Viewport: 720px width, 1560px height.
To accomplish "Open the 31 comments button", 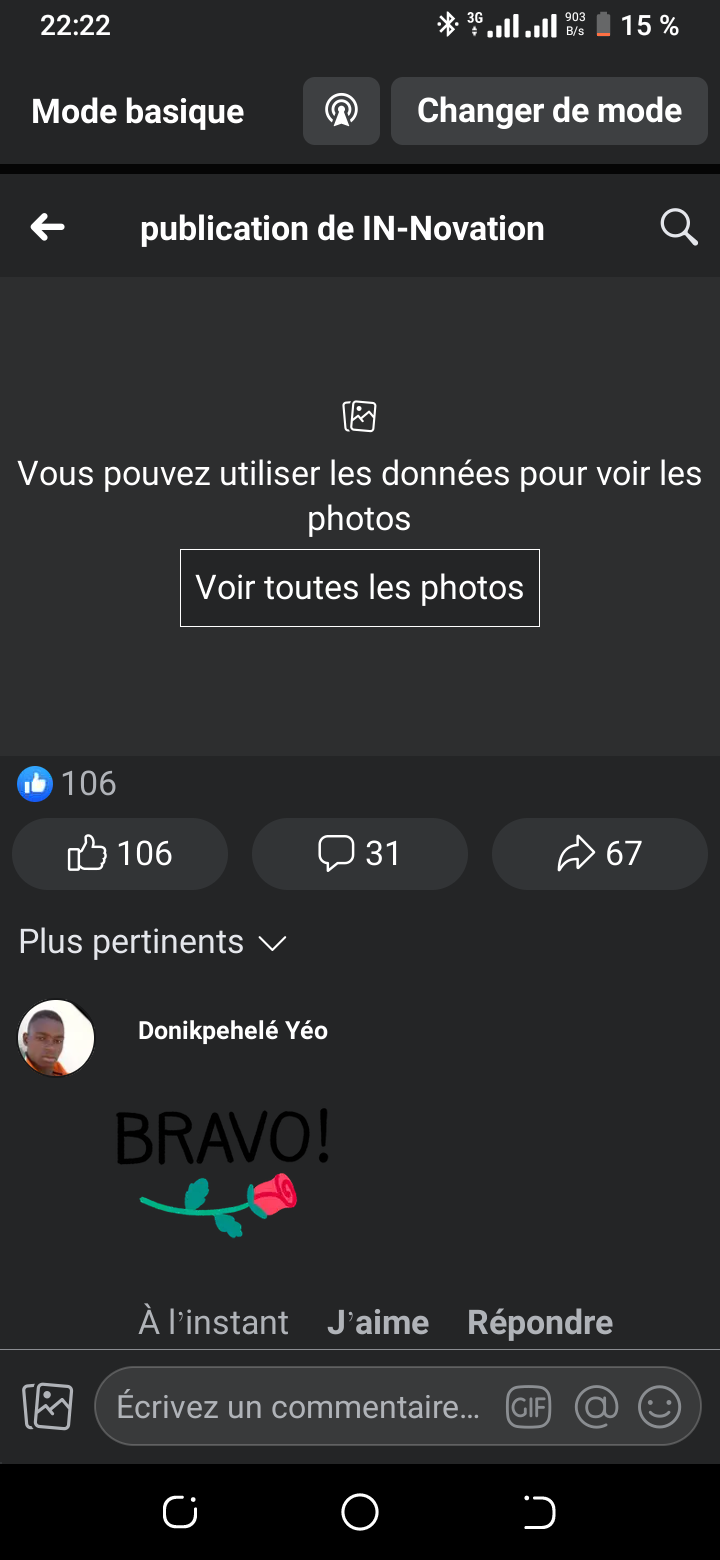I will pos(359,854).
